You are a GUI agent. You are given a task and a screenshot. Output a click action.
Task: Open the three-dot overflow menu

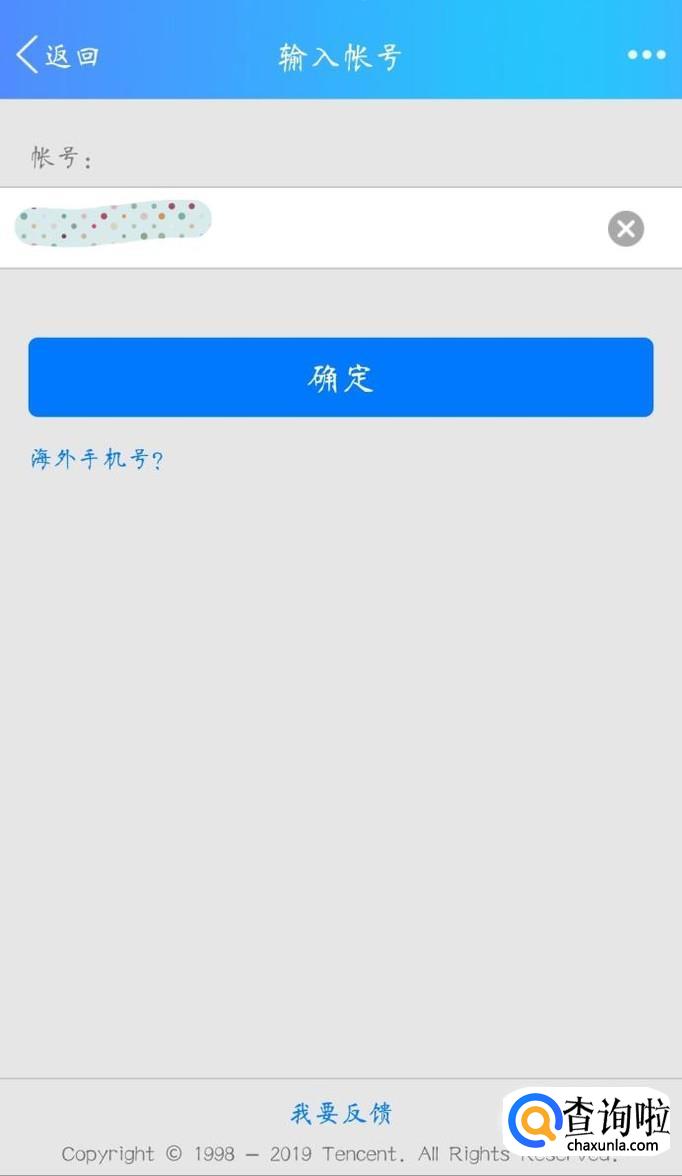(x=646, y=55)
